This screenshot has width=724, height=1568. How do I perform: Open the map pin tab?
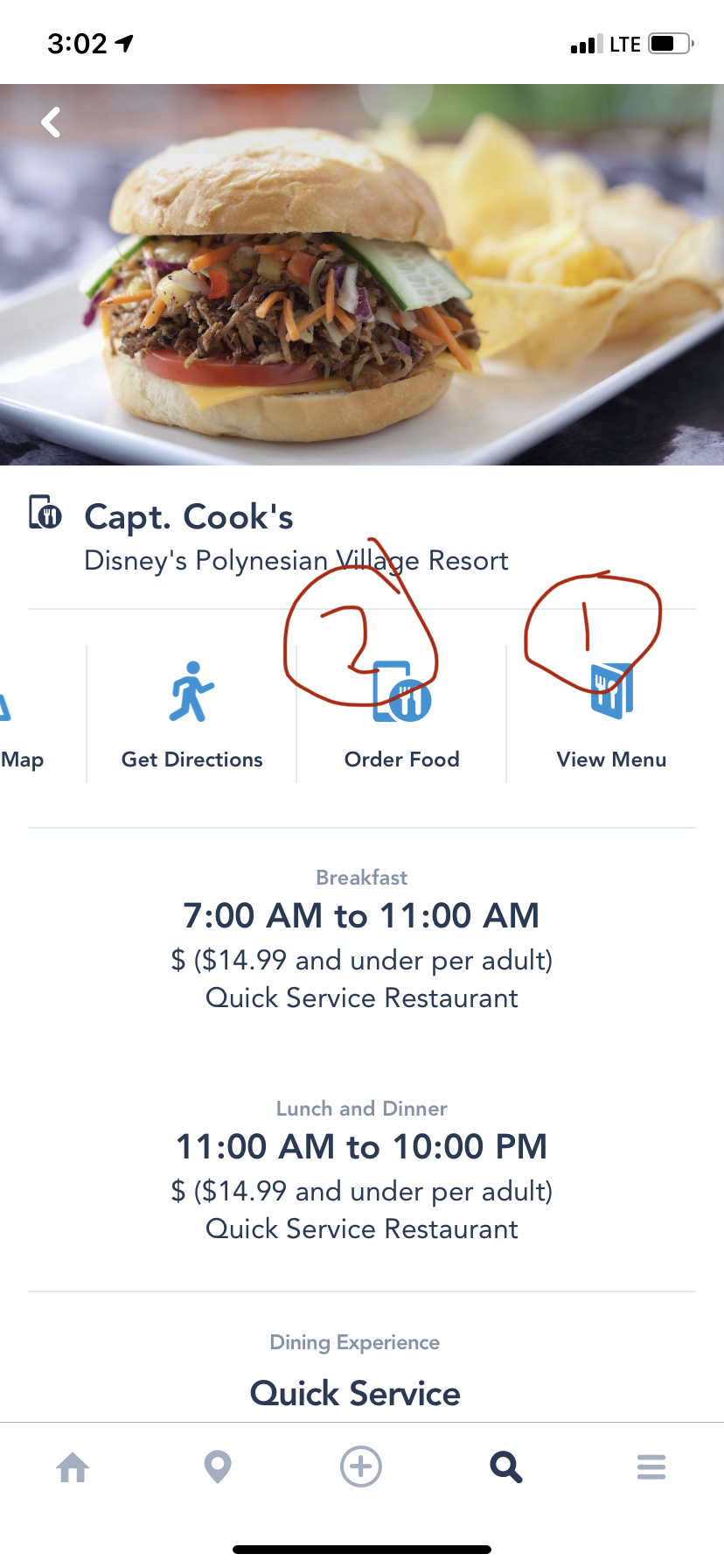217,1466
